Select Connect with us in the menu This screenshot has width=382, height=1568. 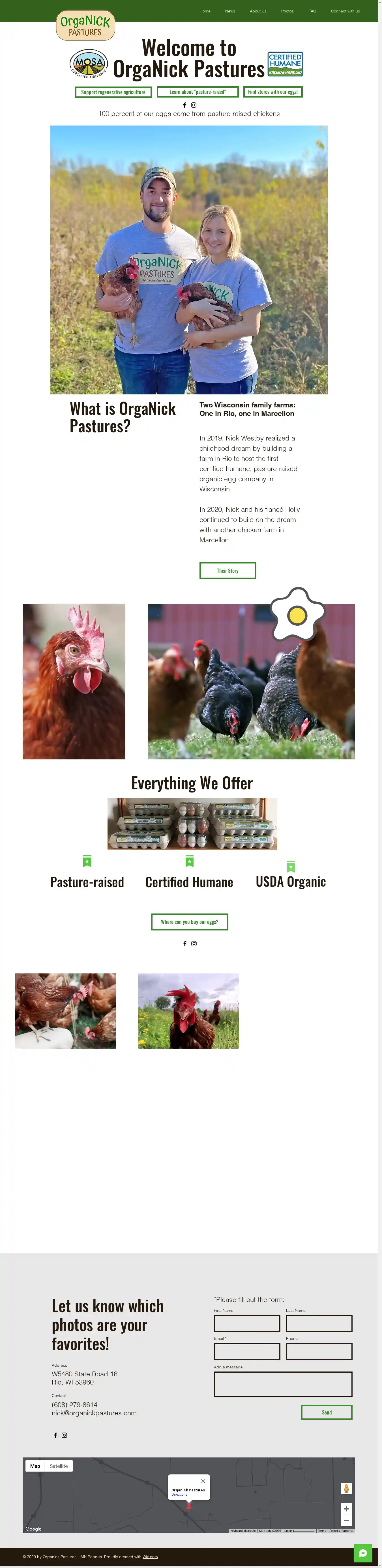pos(345,11)
